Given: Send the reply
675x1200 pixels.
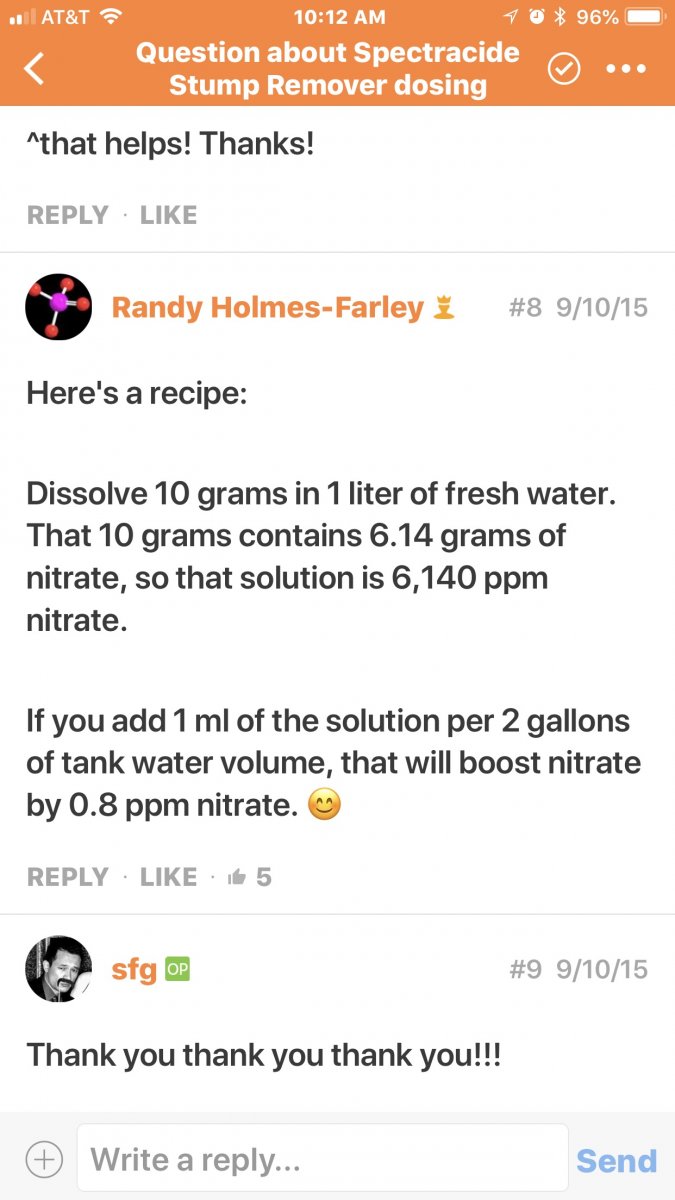Looking at the screenshot, I should (617, 1160).
